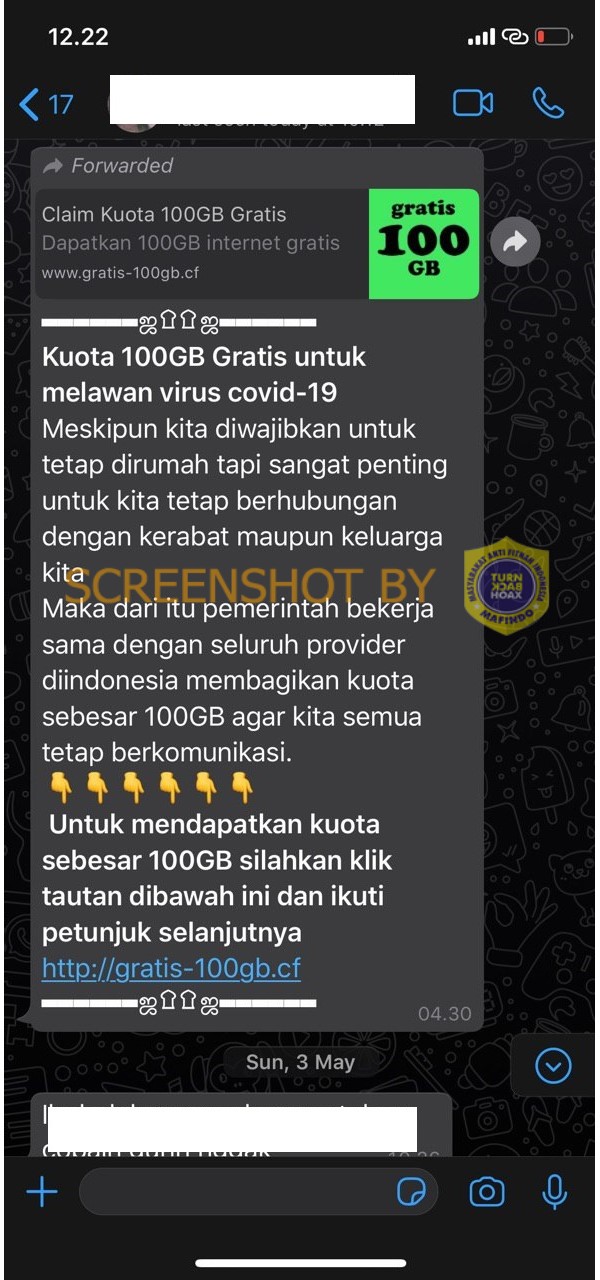This screenshot has width=600, height=1280.
Task: Record a voice message with the microphone
Action: 554,1192
